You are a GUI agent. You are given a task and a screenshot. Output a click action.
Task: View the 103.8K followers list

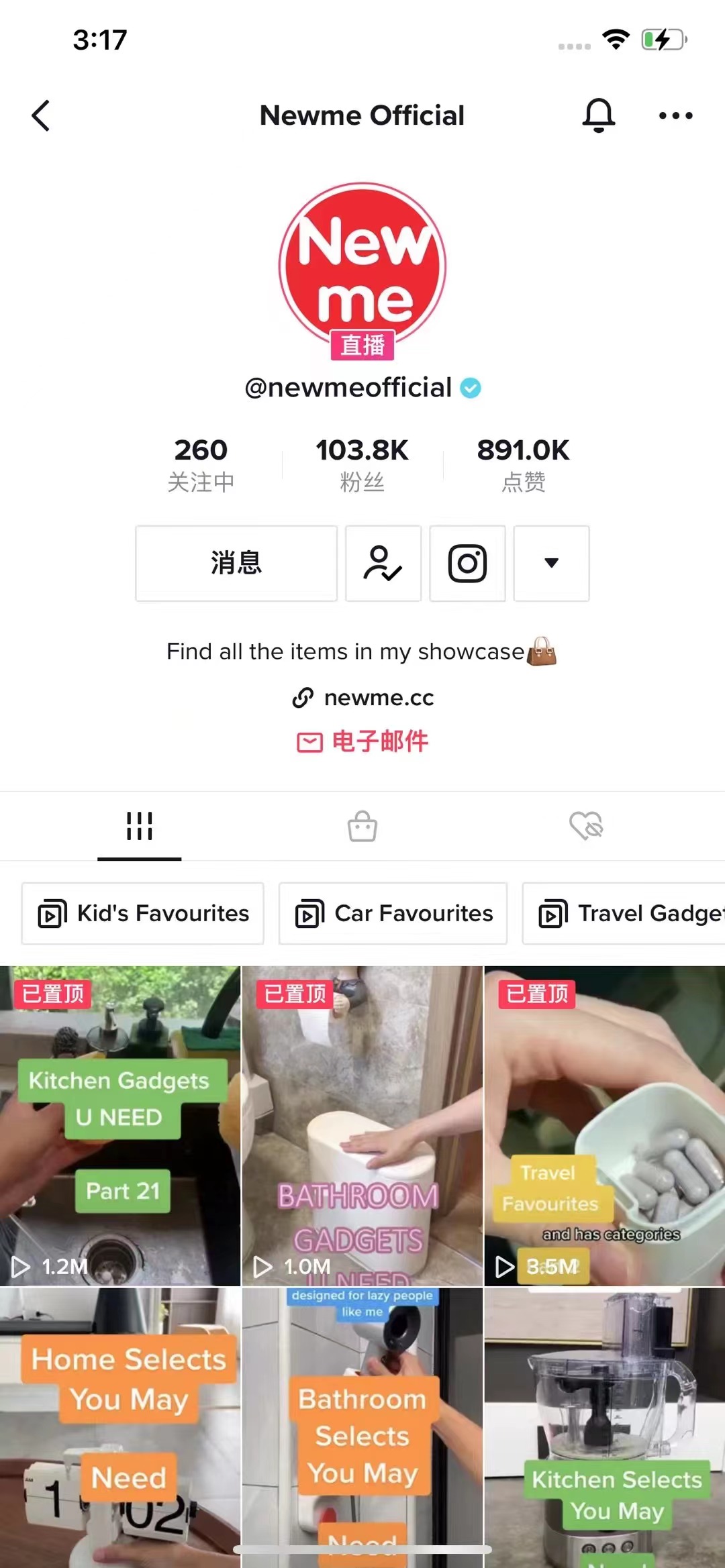362,464
